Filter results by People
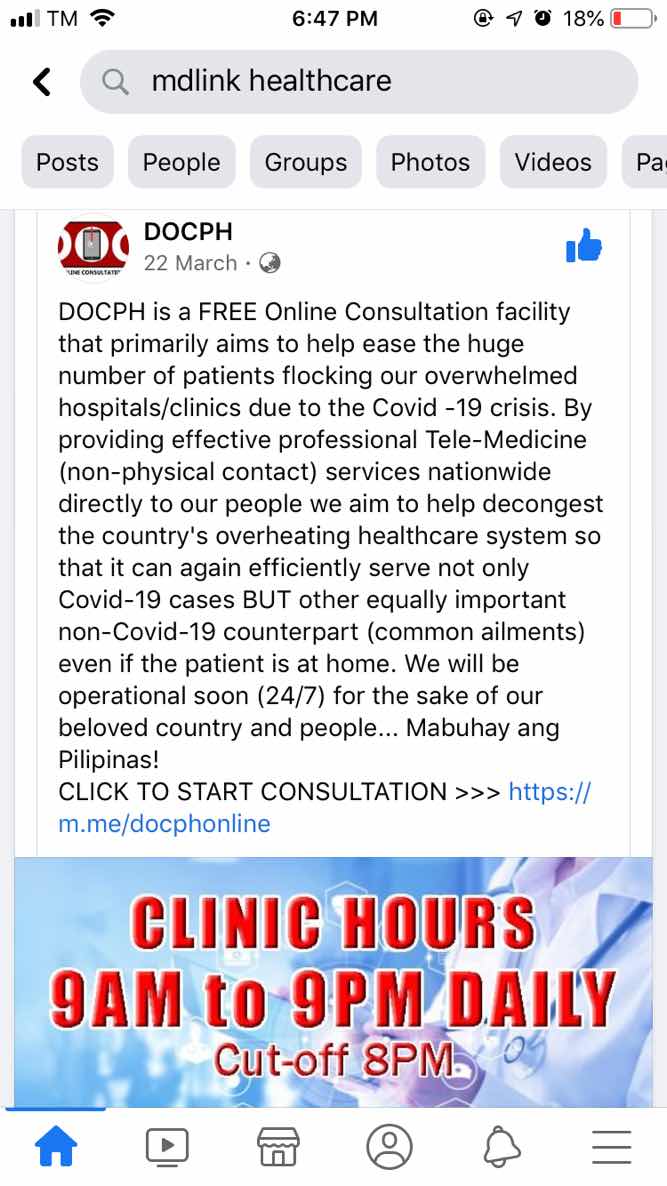 click(x=181, y=162)
